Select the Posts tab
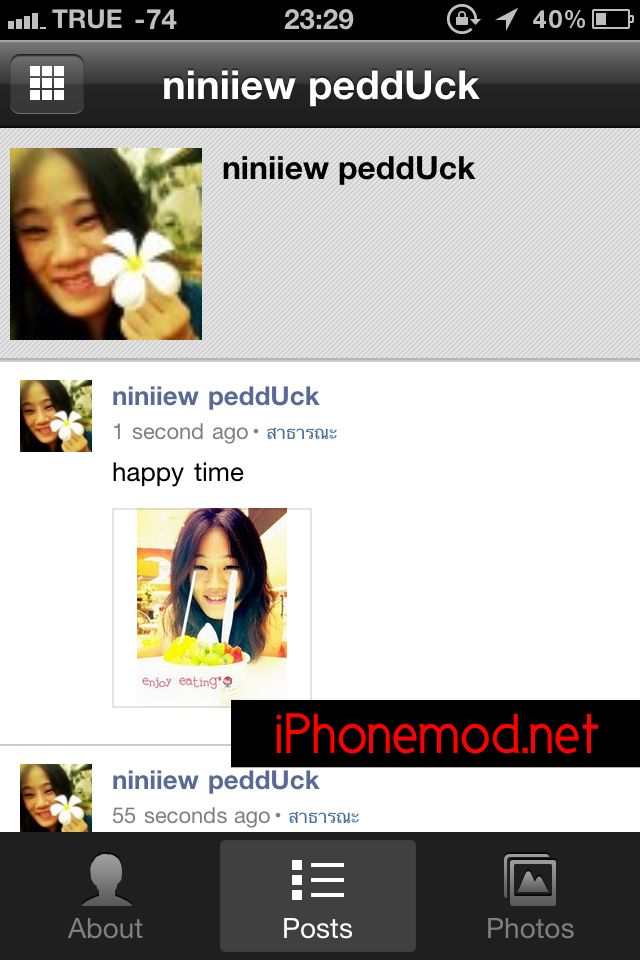 (x=318, y=896)
